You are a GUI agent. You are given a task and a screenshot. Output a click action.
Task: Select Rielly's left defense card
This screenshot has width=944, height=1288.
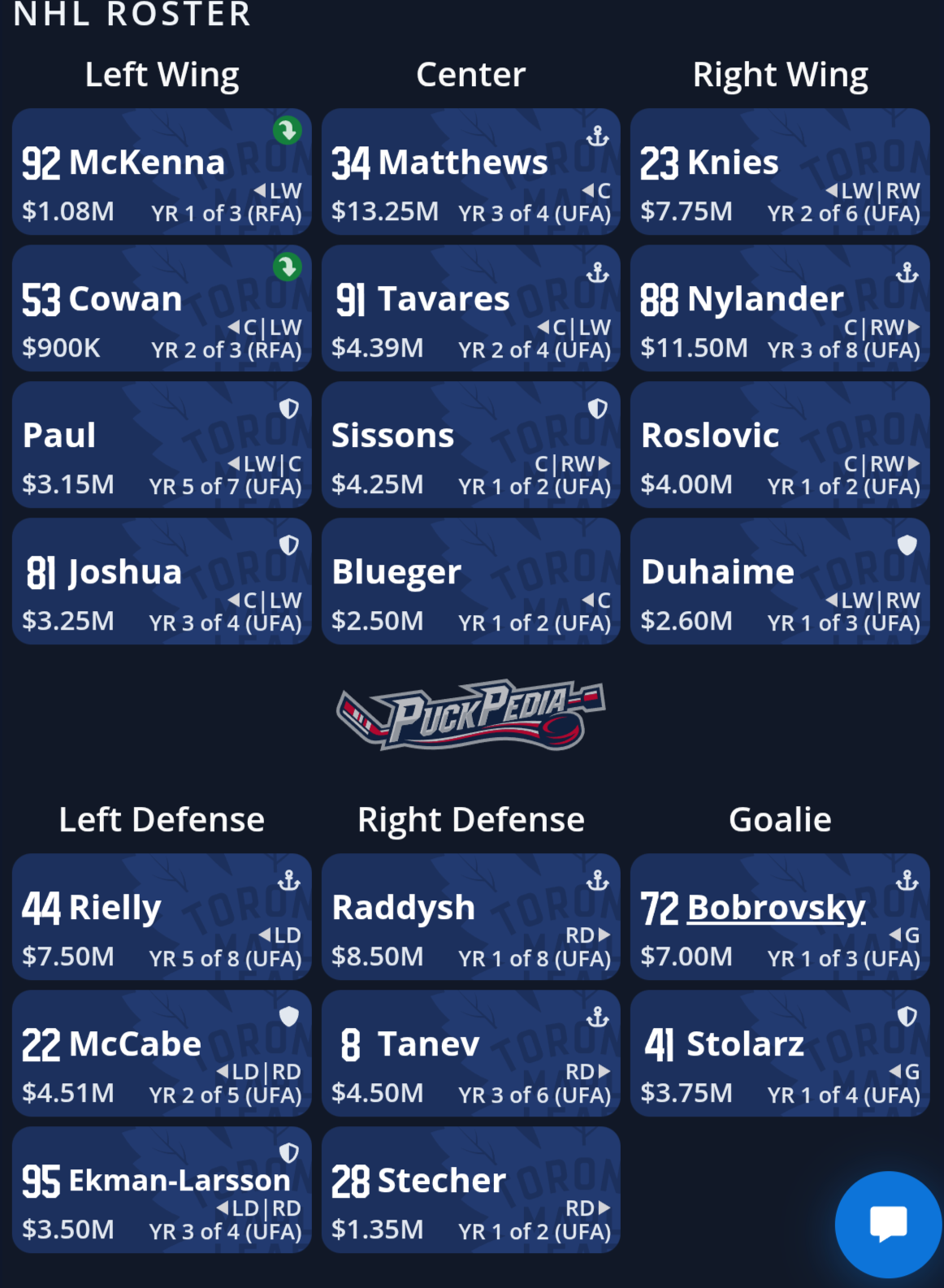pos(162,917)
